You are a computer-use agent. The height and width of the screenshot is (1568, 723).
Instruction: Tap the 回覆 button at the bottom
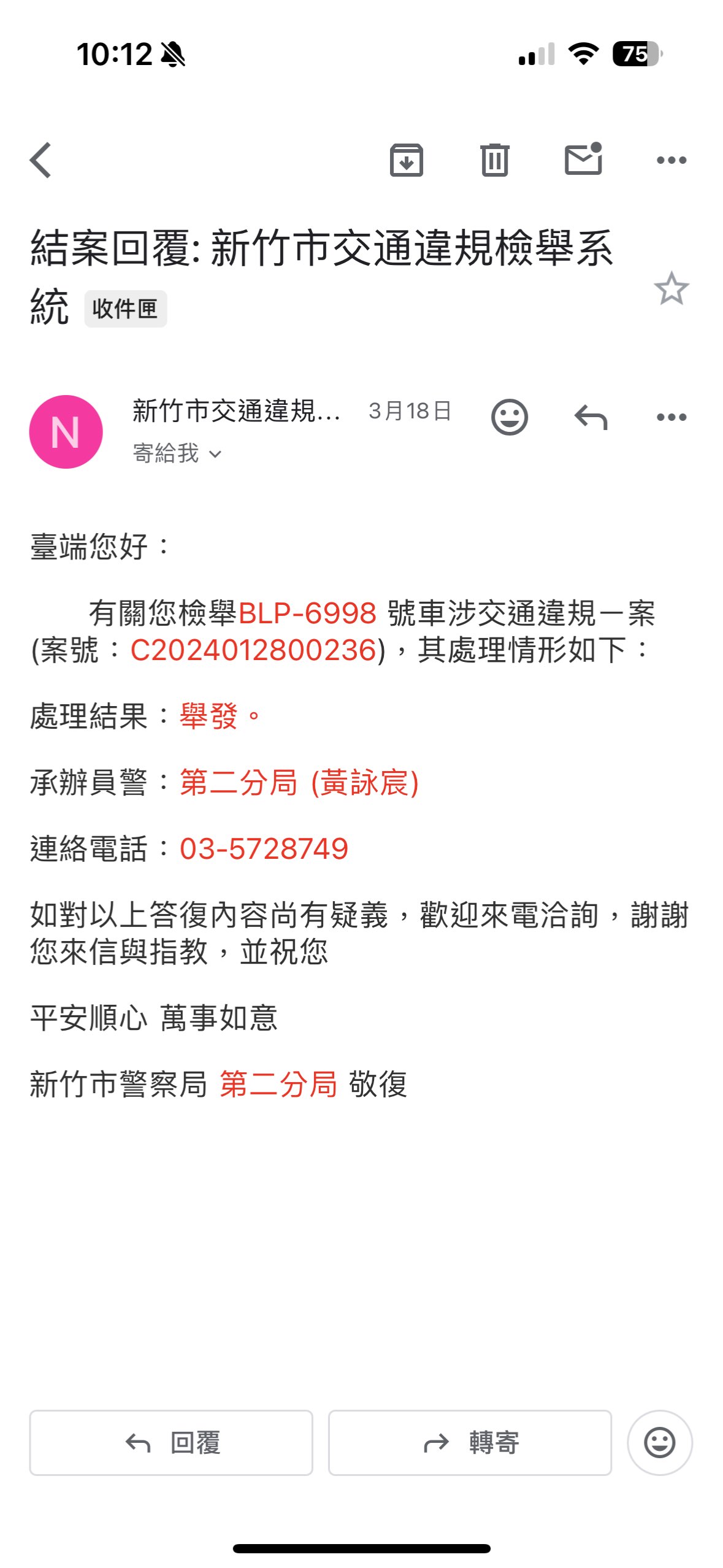click(171, 1442)
